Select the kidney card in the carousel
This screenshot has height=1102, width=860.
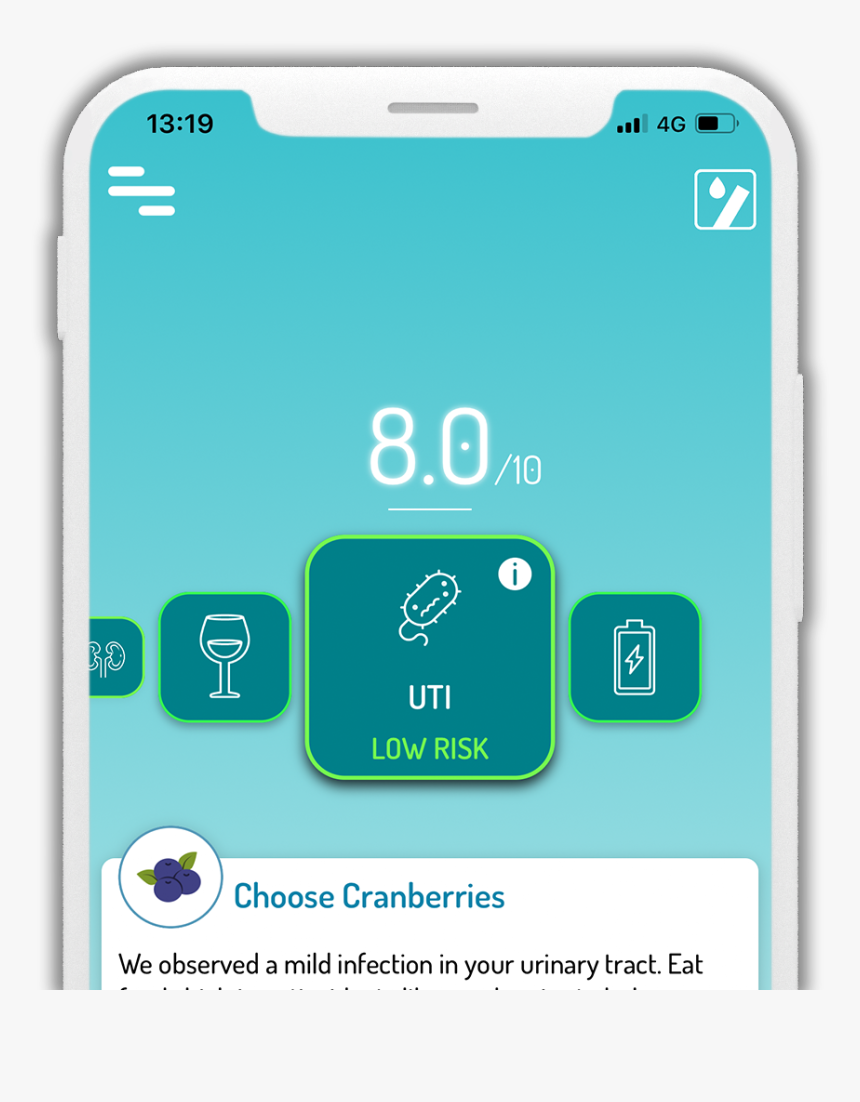[108, 655]
